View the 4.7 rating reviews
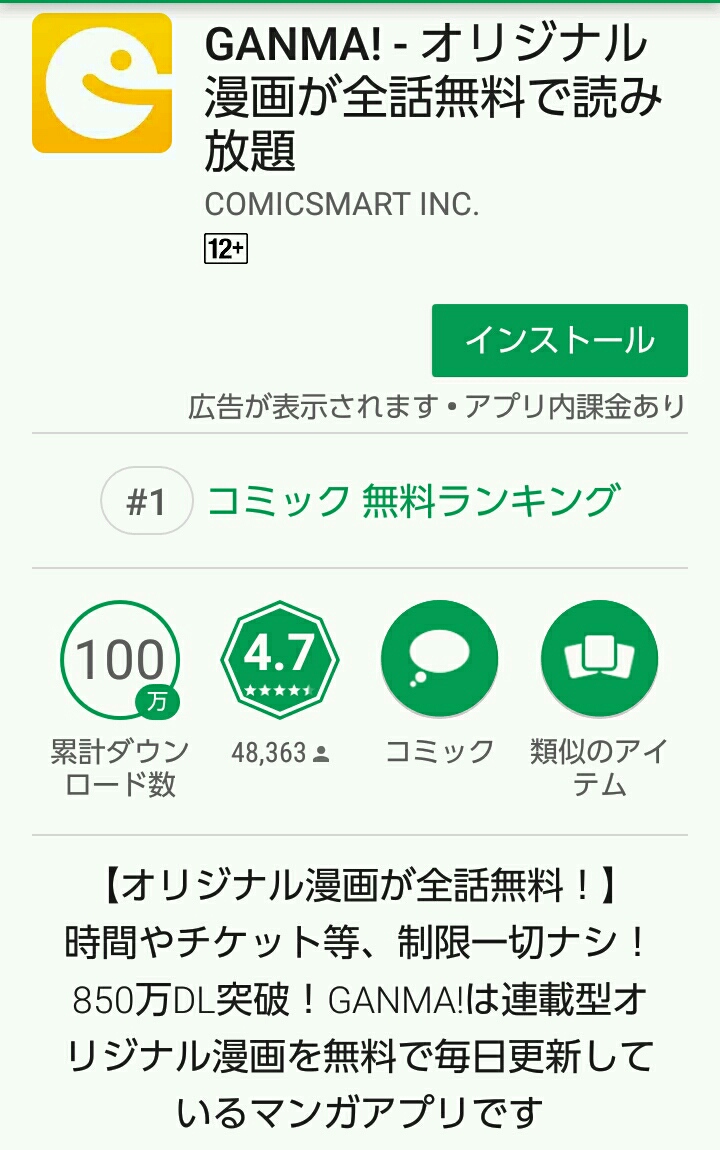The height and width of the screenshot is (1150, 720). pos(280,660)
